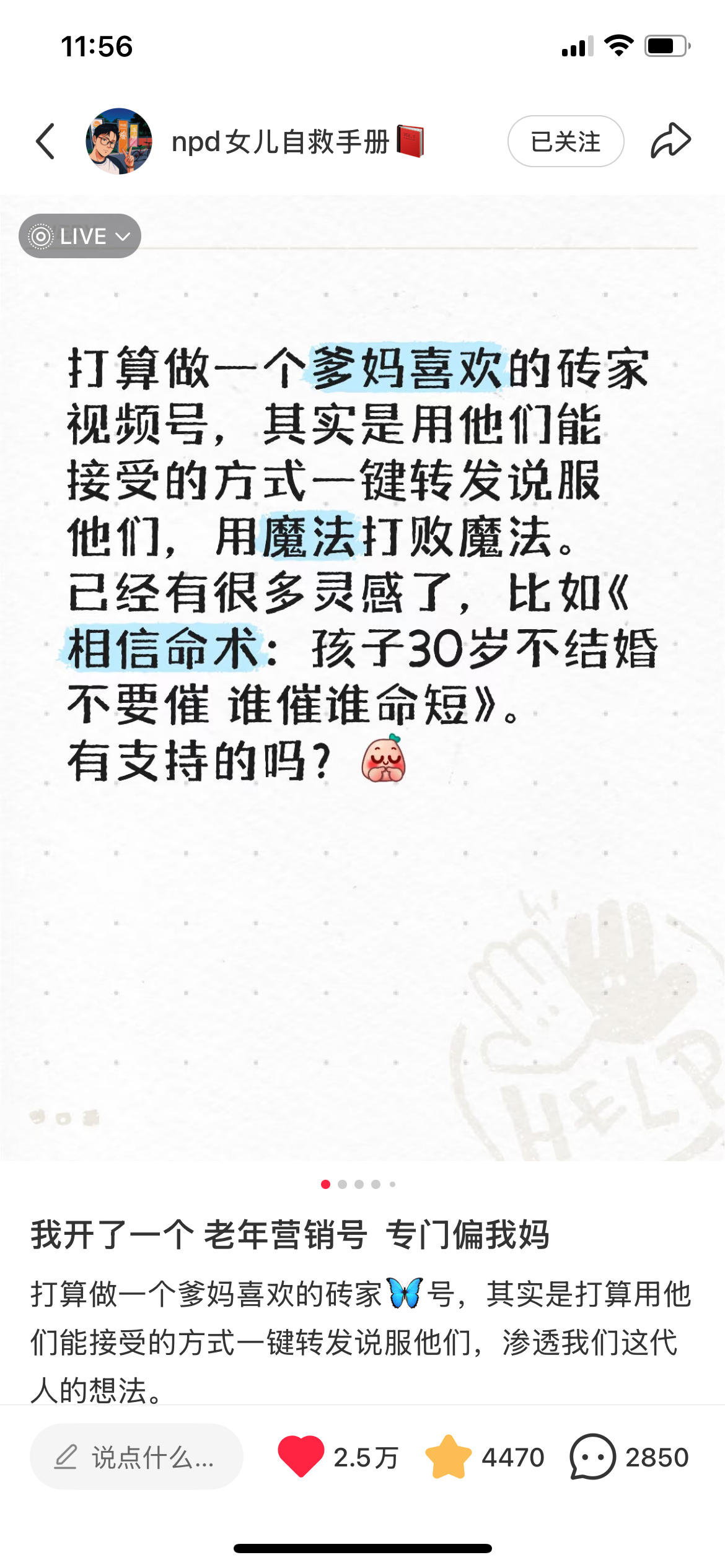Share this post via the arrow icon
Image resolution: width=725 pixels, height=1568 pixels.
(x=670, y=141)
